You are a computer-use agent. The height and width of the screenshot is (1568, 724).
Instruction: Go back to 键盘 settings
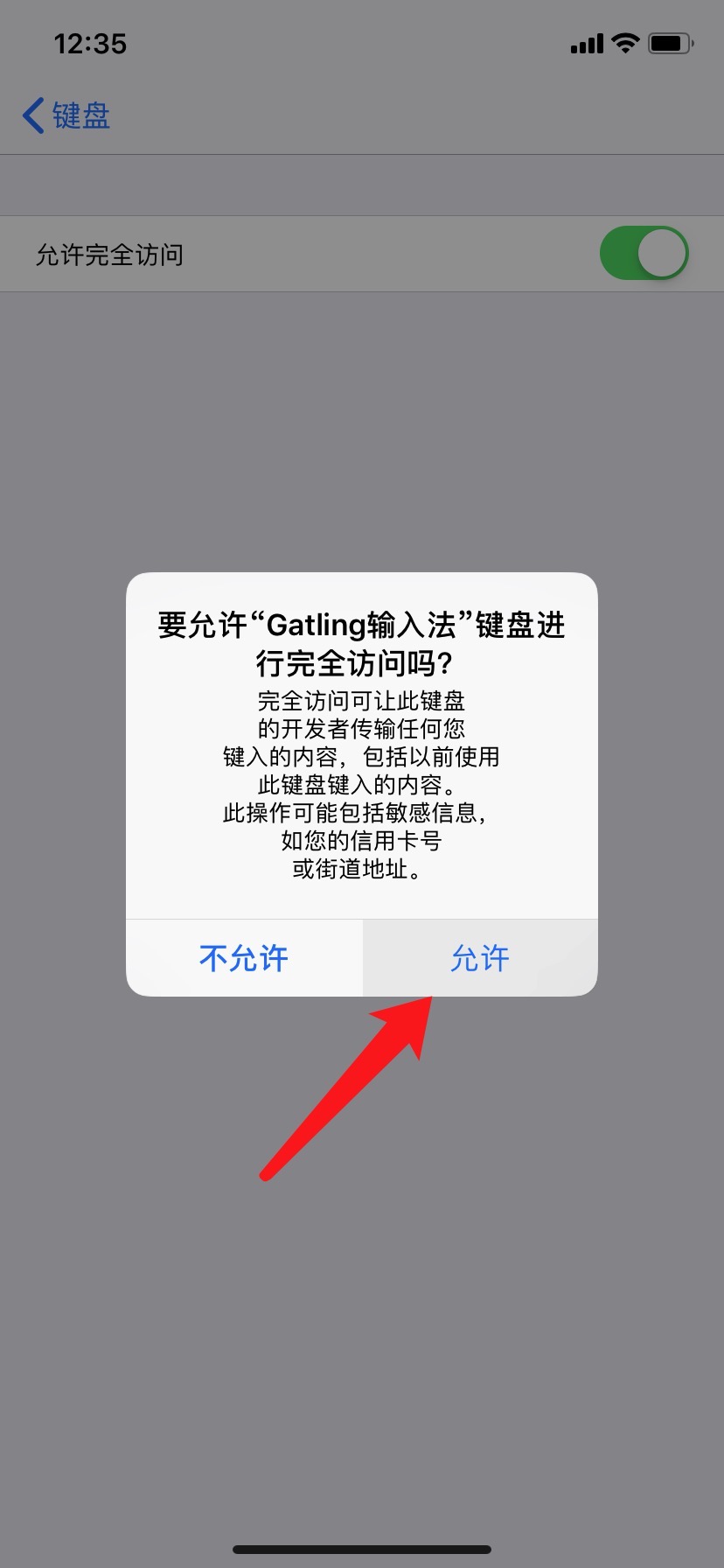(x=66, y=115)
